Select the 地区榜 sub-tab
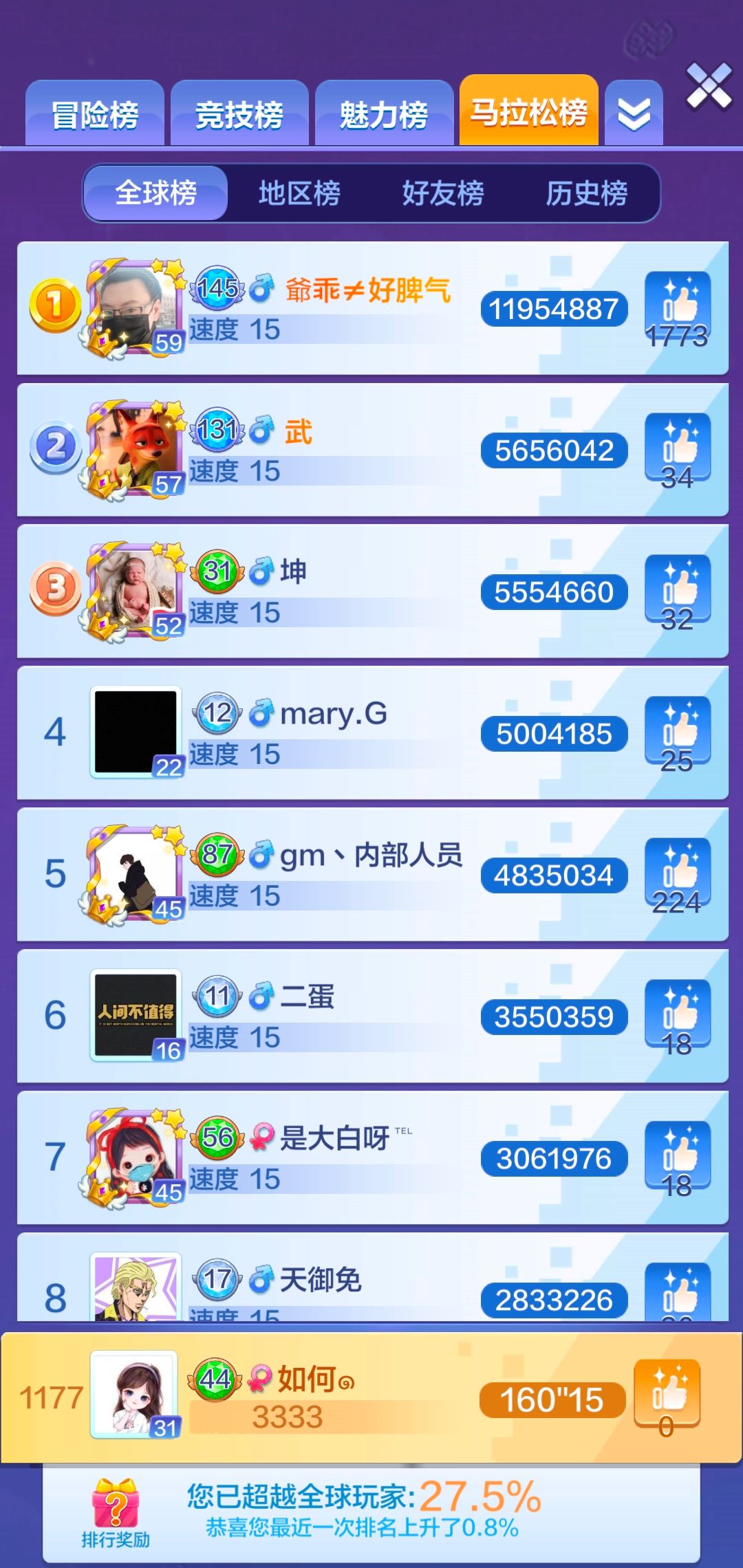This screenshot has height=1568, width=743. tap(299, 193)
